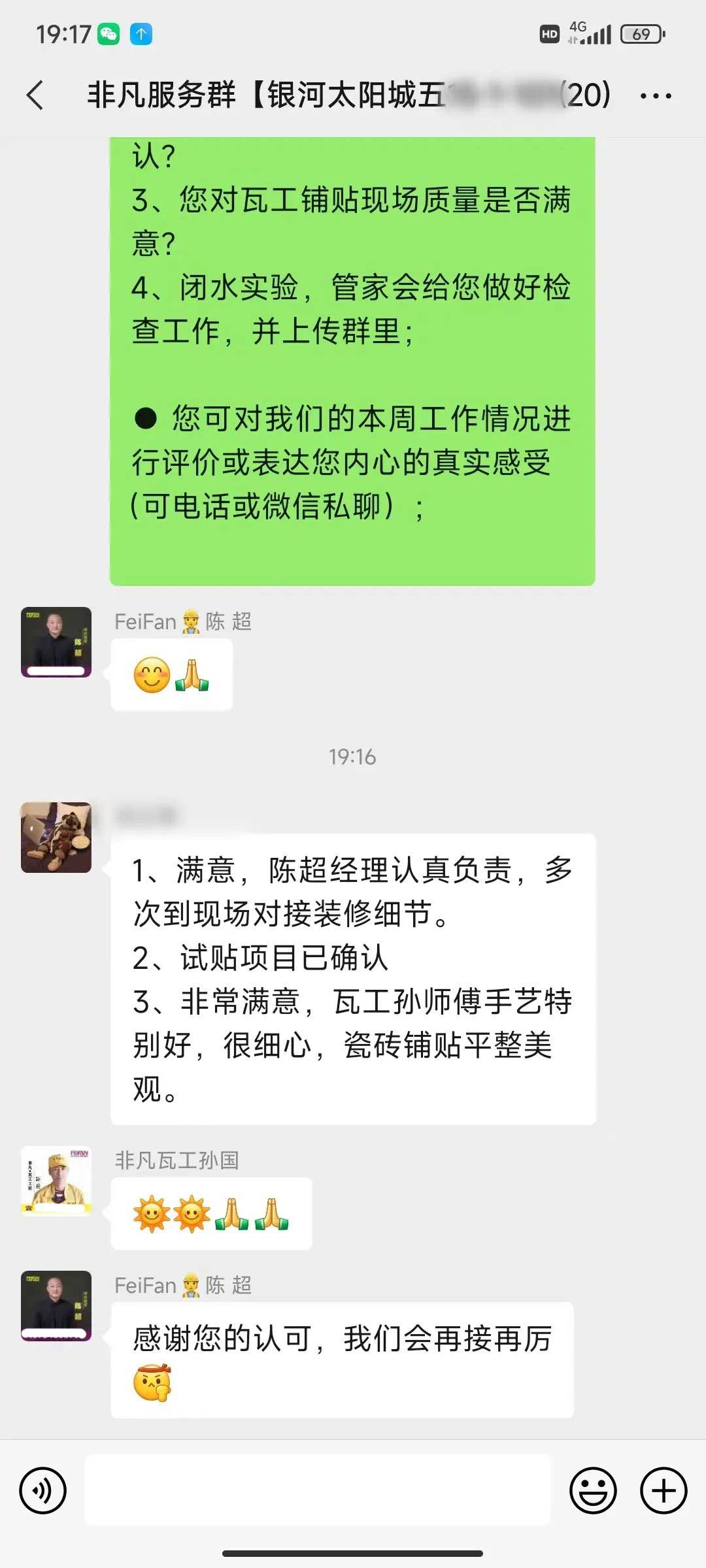Go back from the group chat

tap(35, 95)
